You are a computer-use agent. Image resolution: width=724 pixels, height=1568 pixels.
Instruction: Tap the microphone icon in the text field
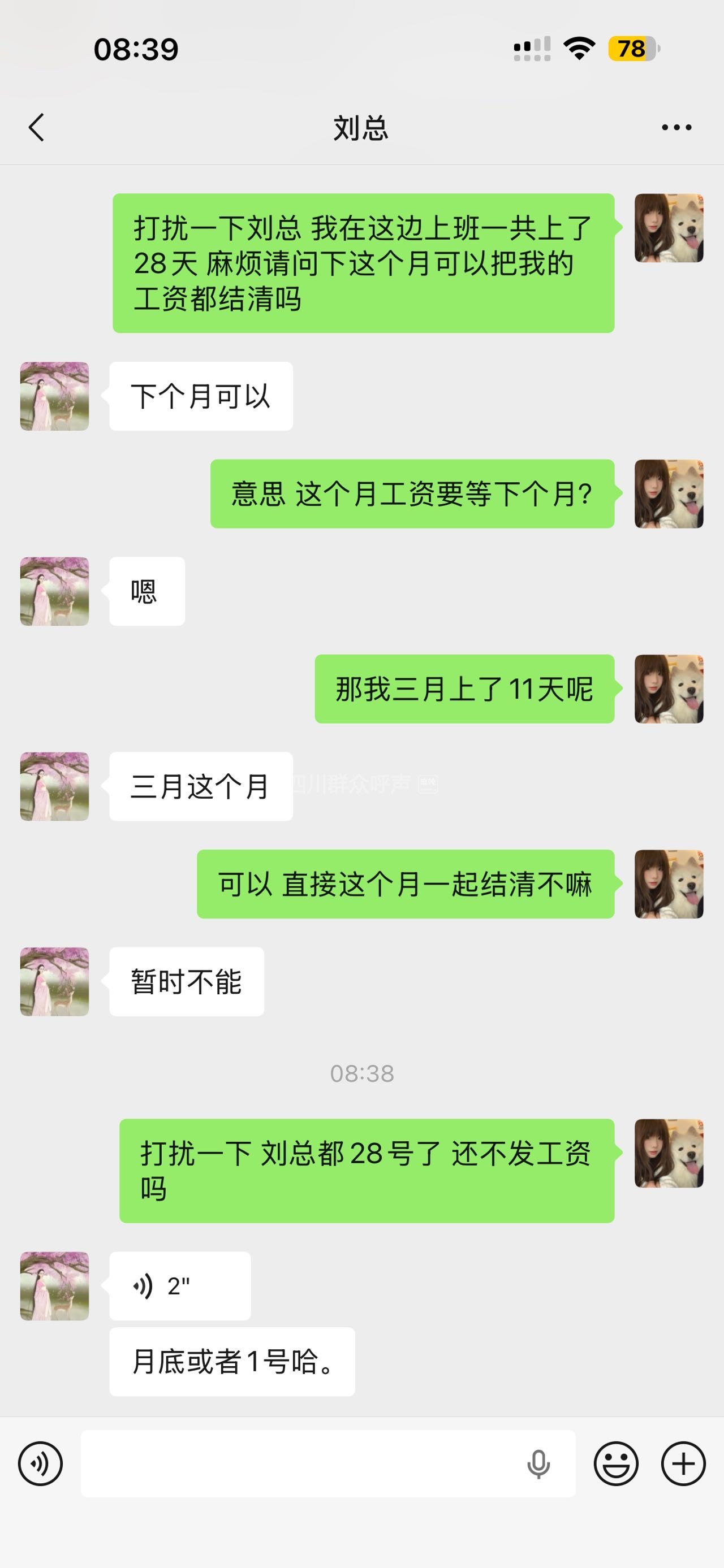(538, 1464)
